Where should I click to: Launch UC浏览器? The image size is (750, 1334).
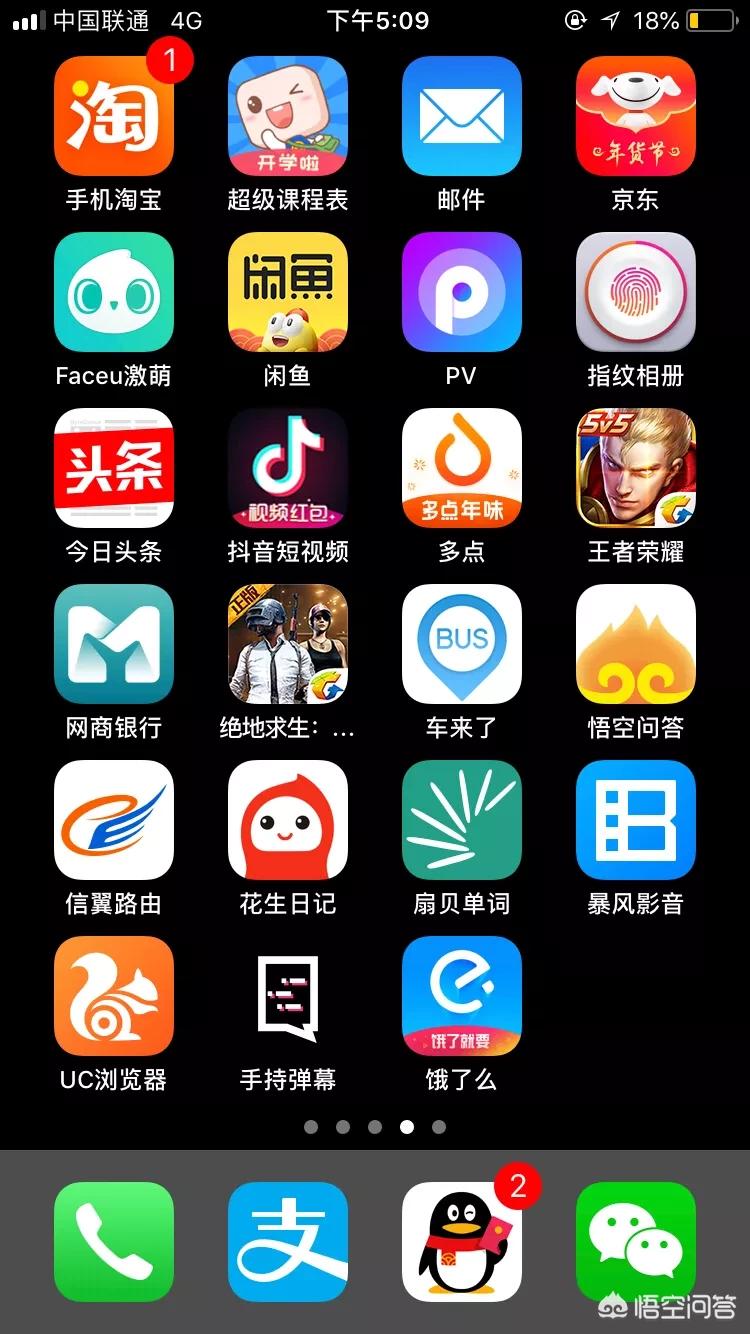point(114,996)
